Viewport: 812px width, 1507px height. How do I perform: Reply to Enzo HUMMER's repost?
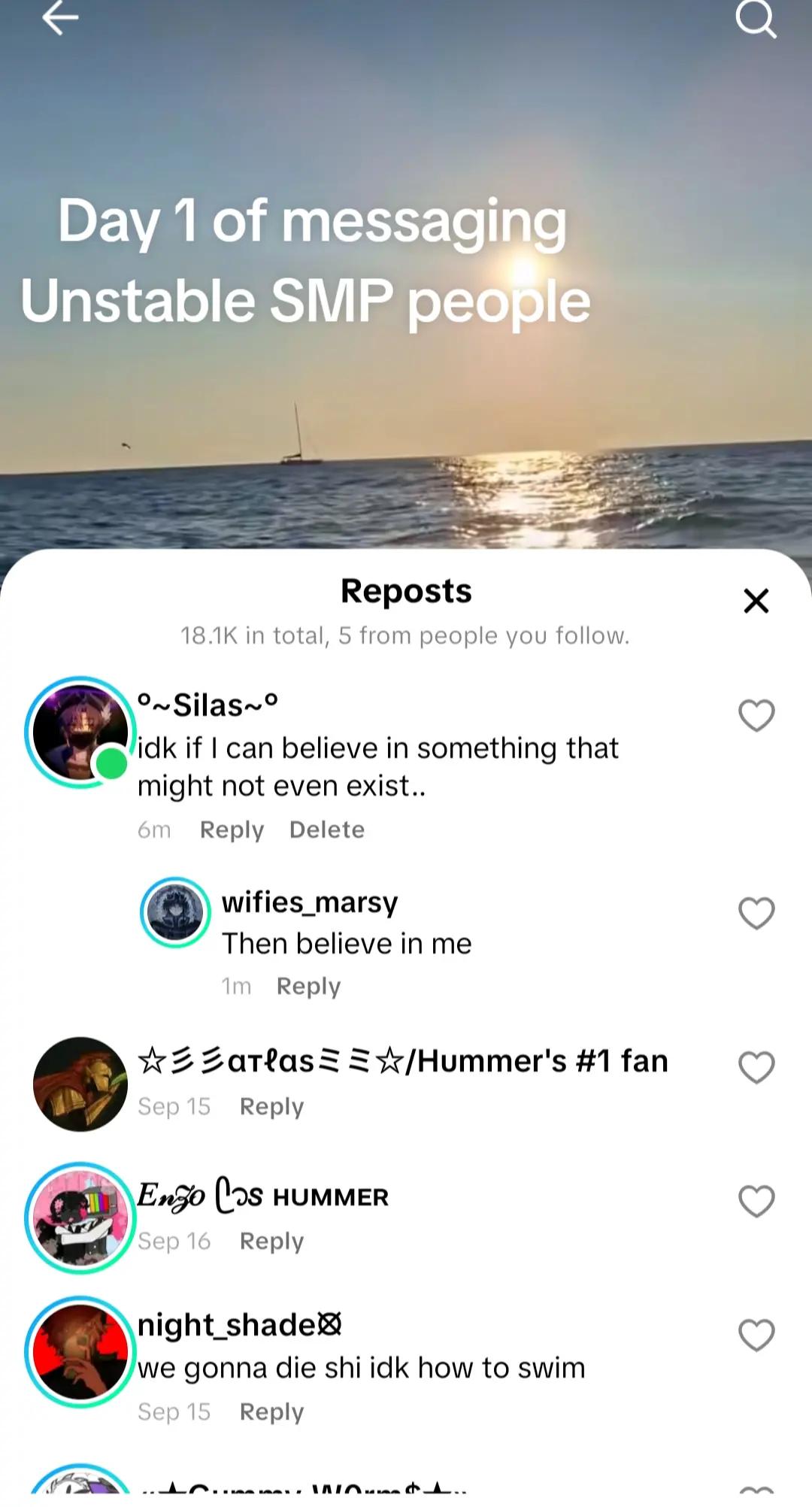coord(271,1242)
